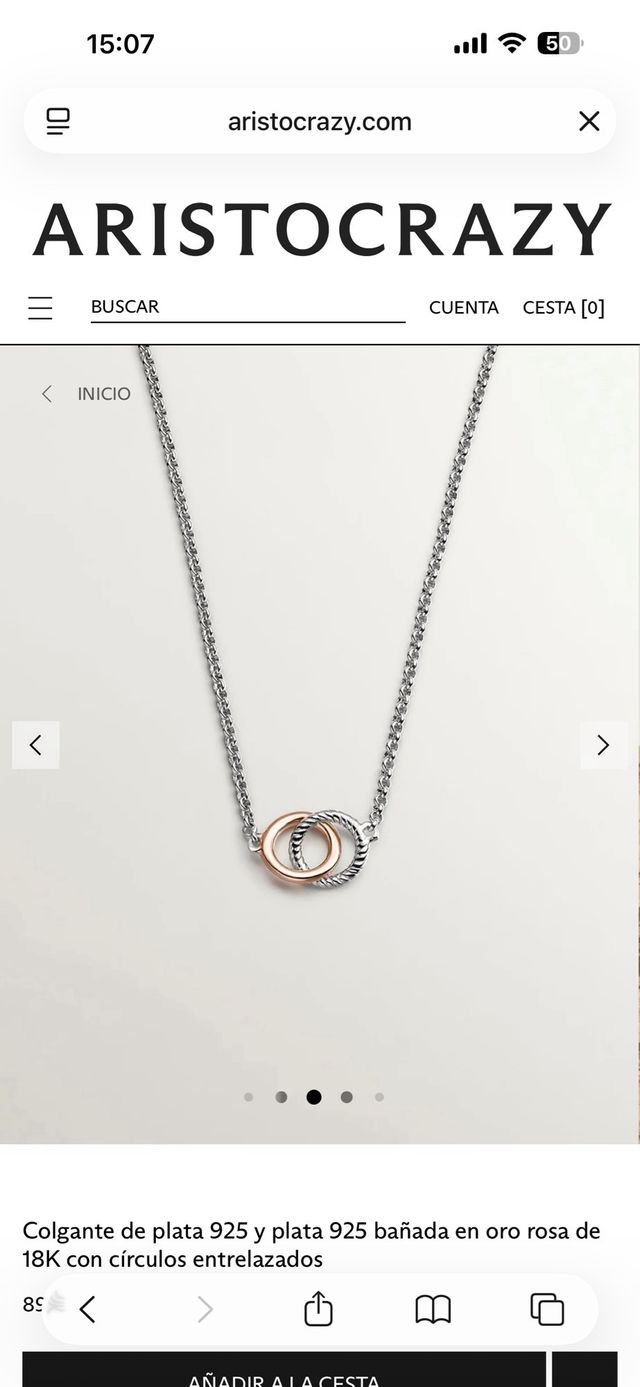Add the pendant with AÑADIR A LA CESTA
Viewport: 640px width, 1387px height.
[x=284, y=1374]
